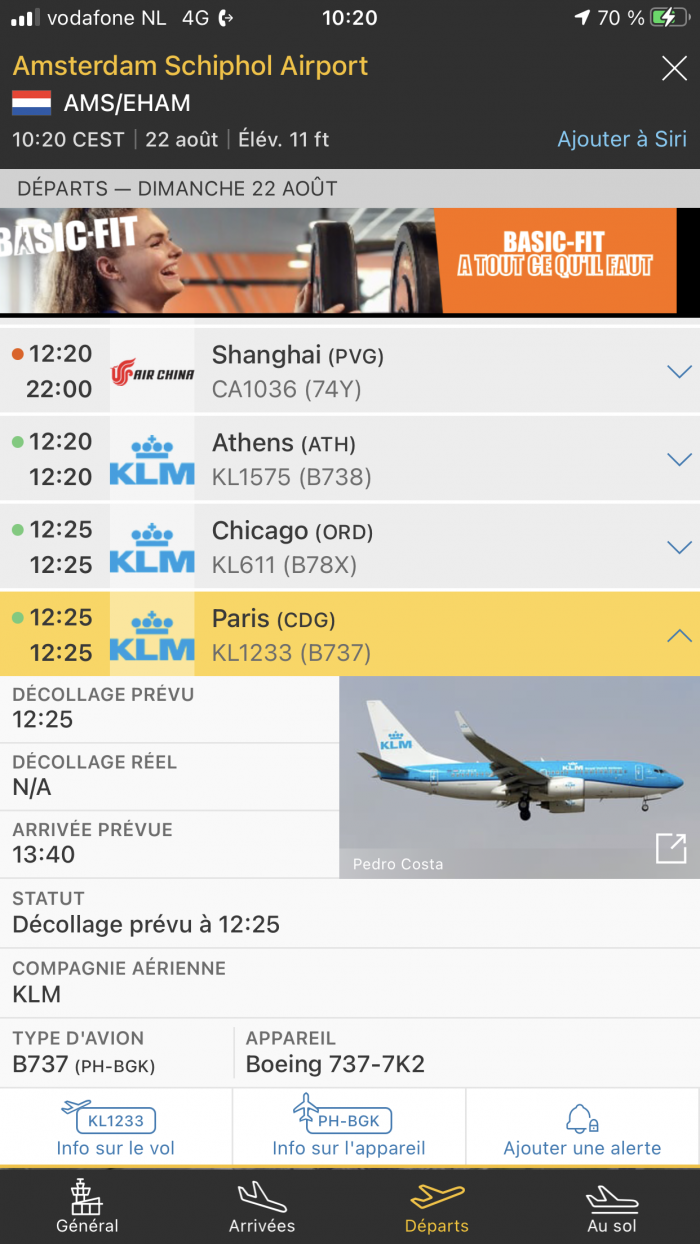Open the Basic-Fit ad banner

(x=350, y=261)
